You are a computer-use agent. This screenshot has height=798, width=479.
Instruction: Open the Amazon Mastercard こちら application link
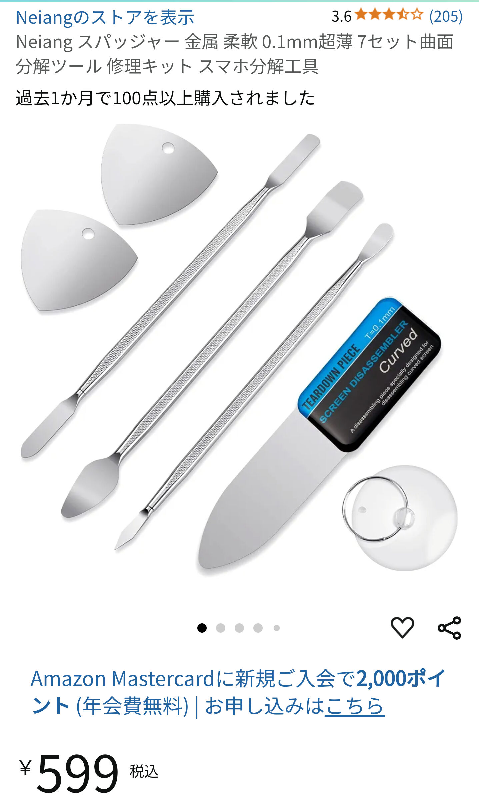(x=355, y=706)
